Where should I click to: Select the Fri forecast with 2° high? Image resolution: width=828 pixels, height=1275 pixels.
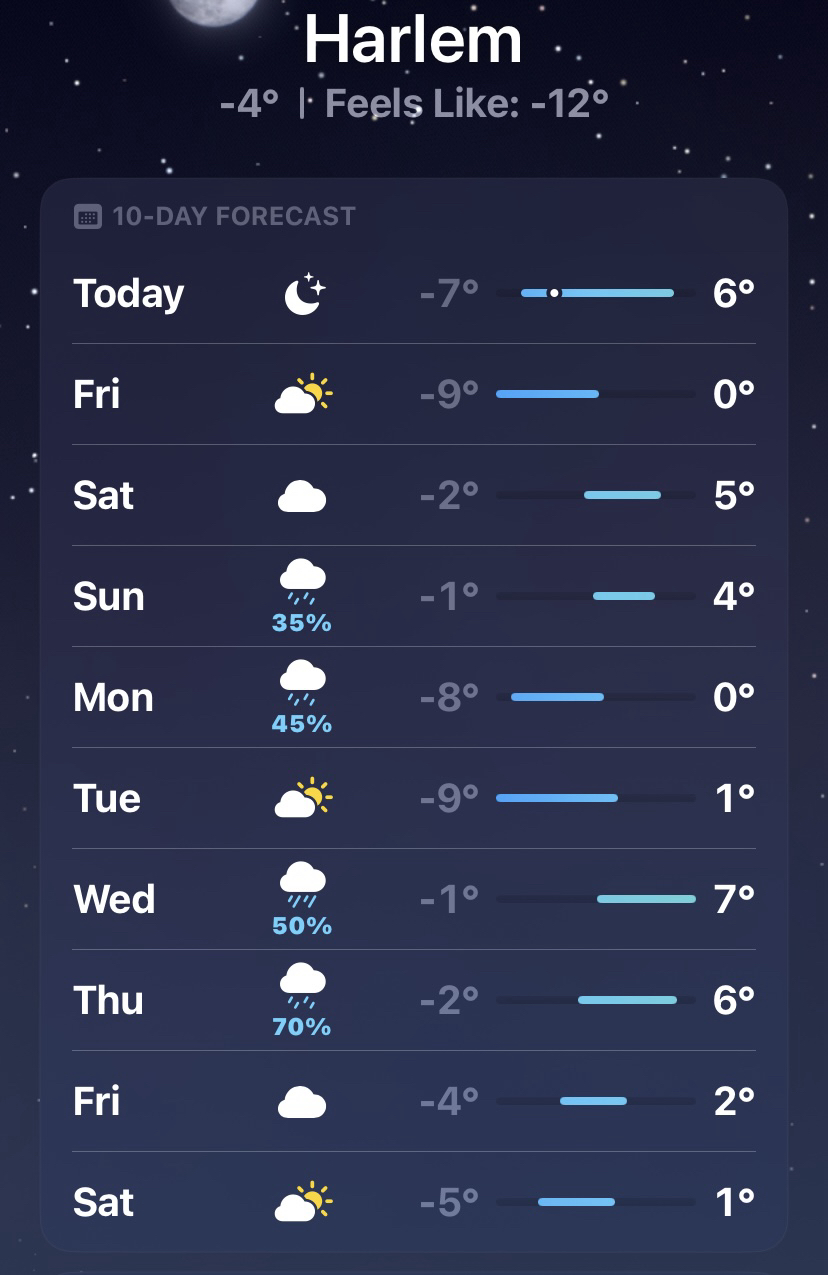point(413,1101)
